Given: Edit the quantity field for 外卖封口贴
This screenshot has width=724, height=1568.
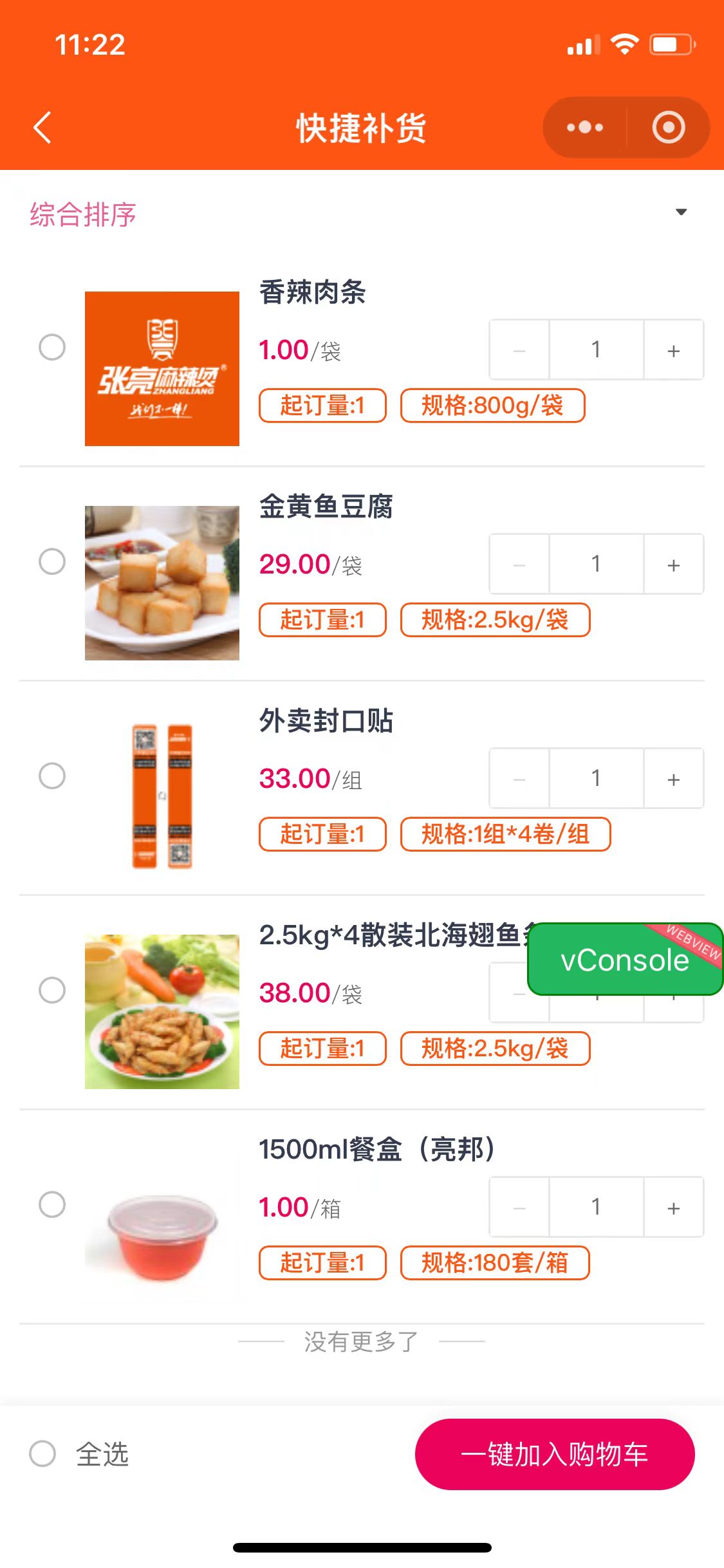Looking at the screenshot, I should click(x=596, y=779).
